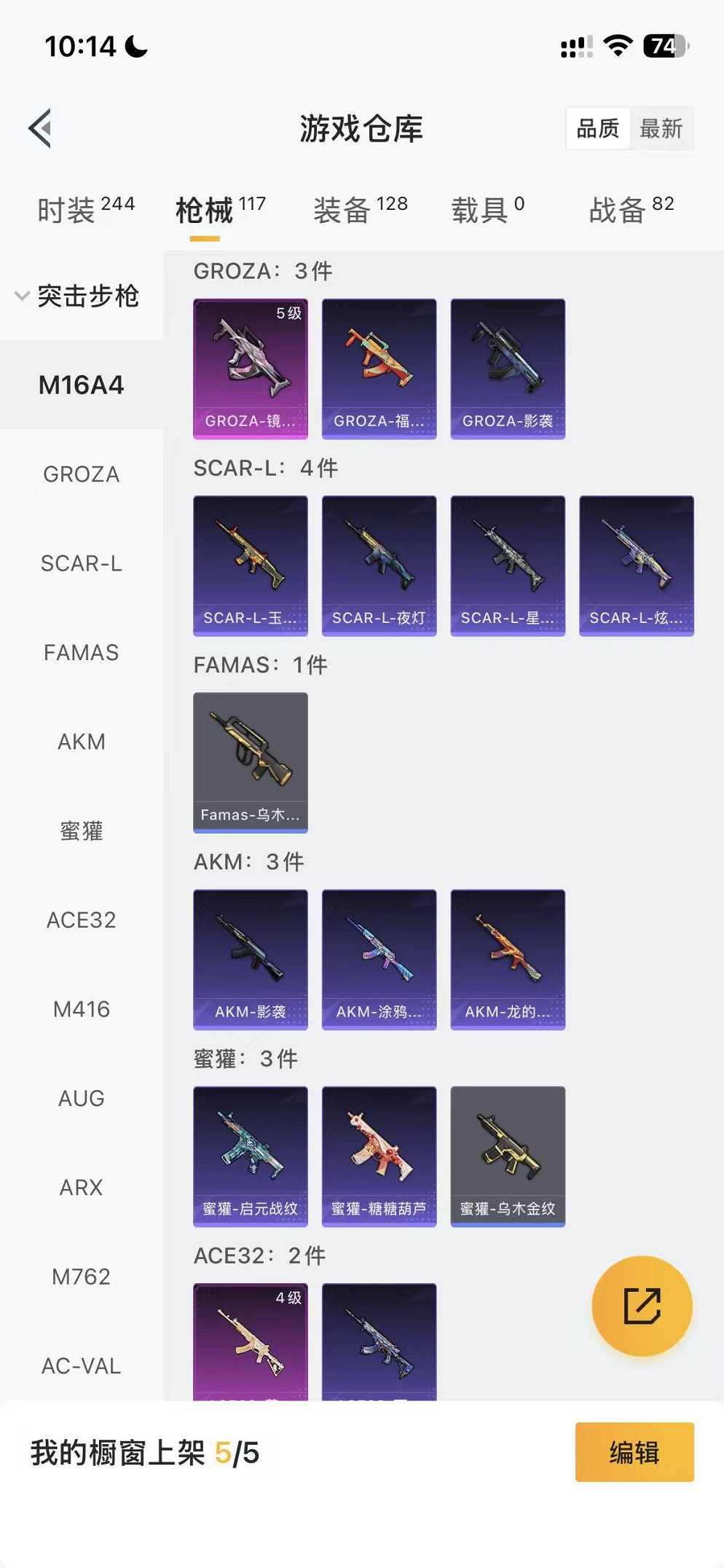The image size is (724, 1568).
Task: View the 蜜獾-乌木金纹 skin
Action: 508,1156
